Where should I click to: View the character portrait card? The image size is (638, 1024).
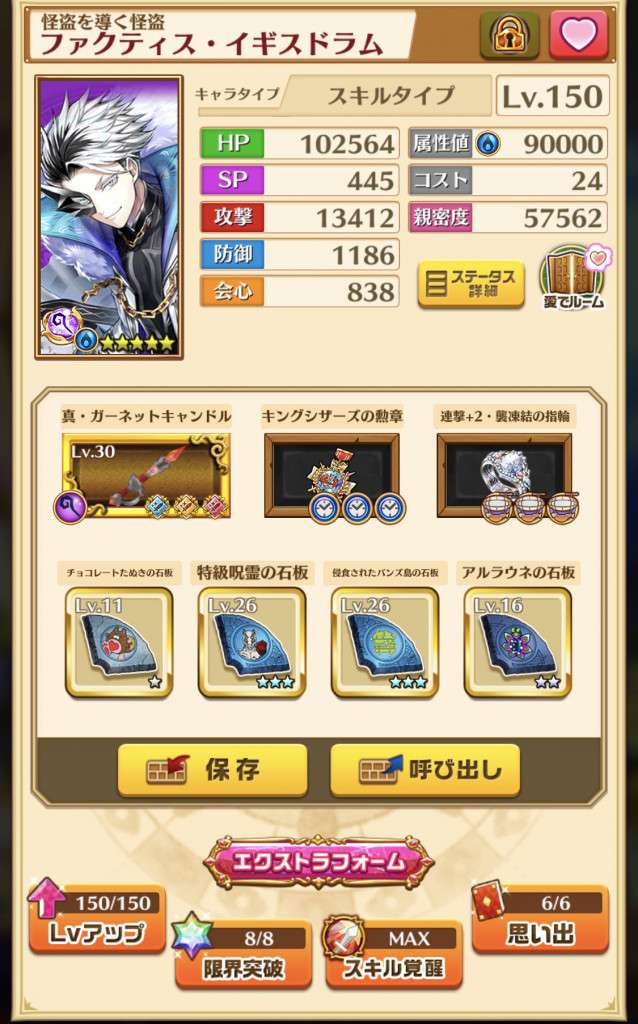[x=109, y=216]
